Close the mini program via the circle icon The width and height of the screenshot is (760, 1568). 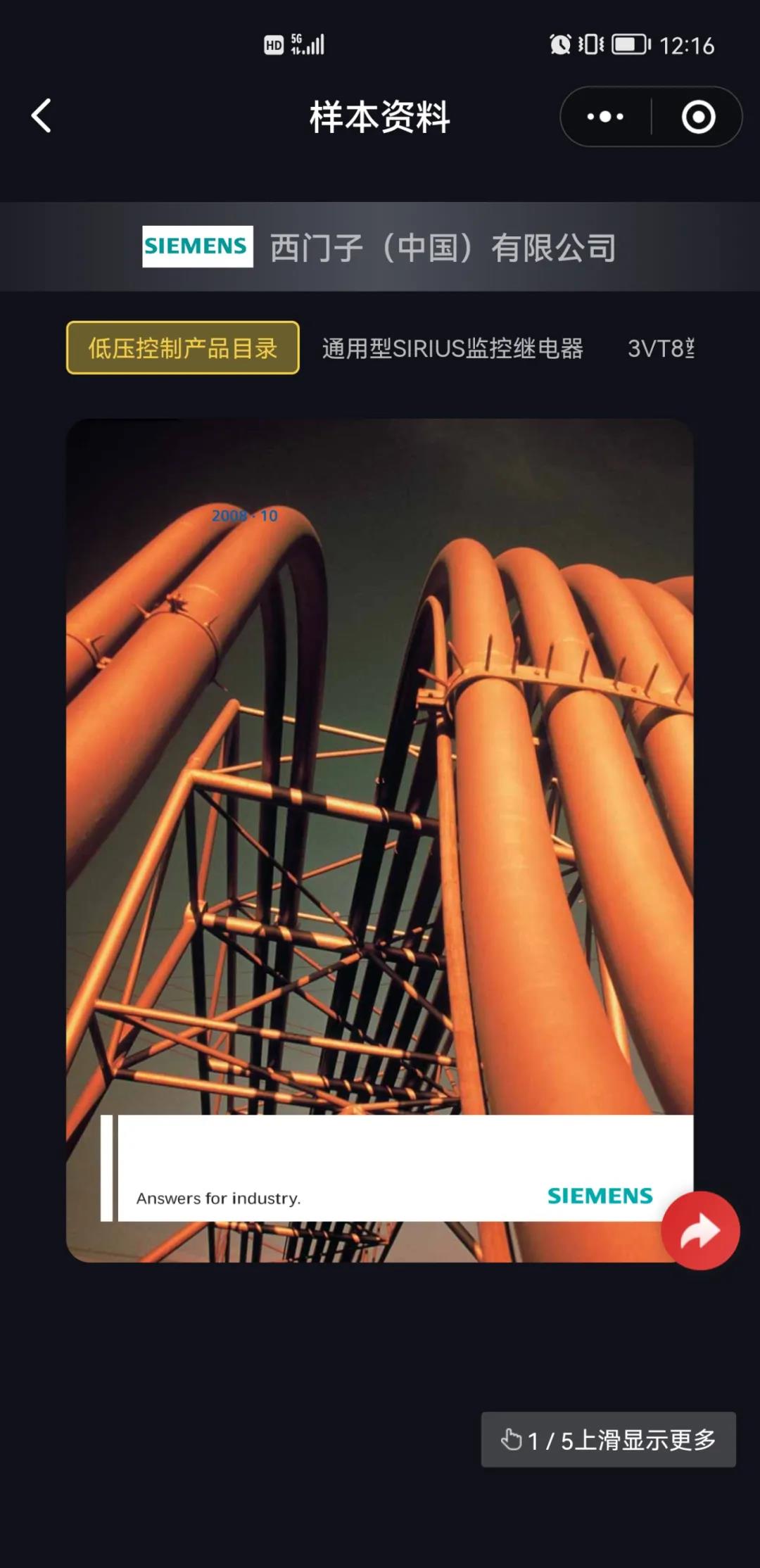coord(698,117)
